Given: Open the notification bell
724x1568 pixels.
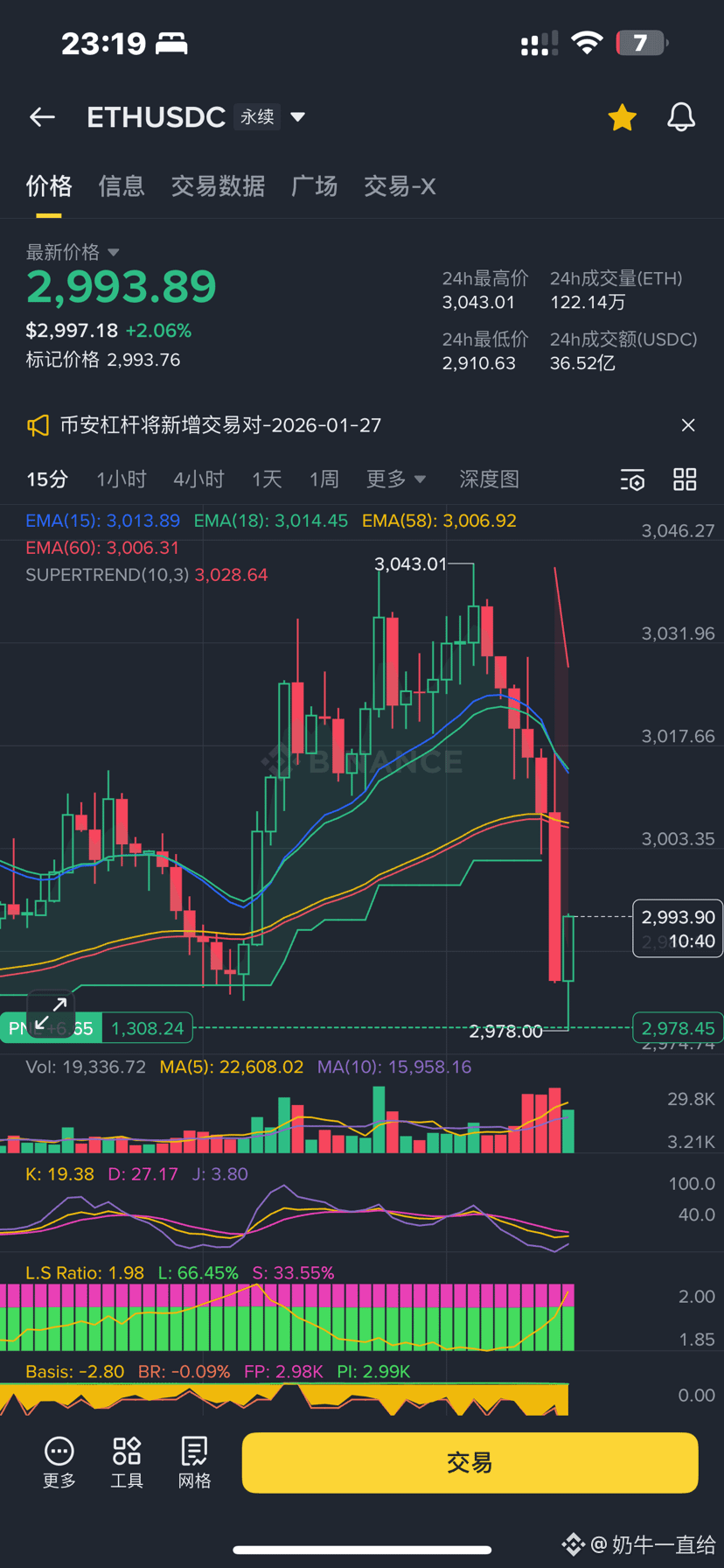Looking at the screenshot, I should point(682,117).
